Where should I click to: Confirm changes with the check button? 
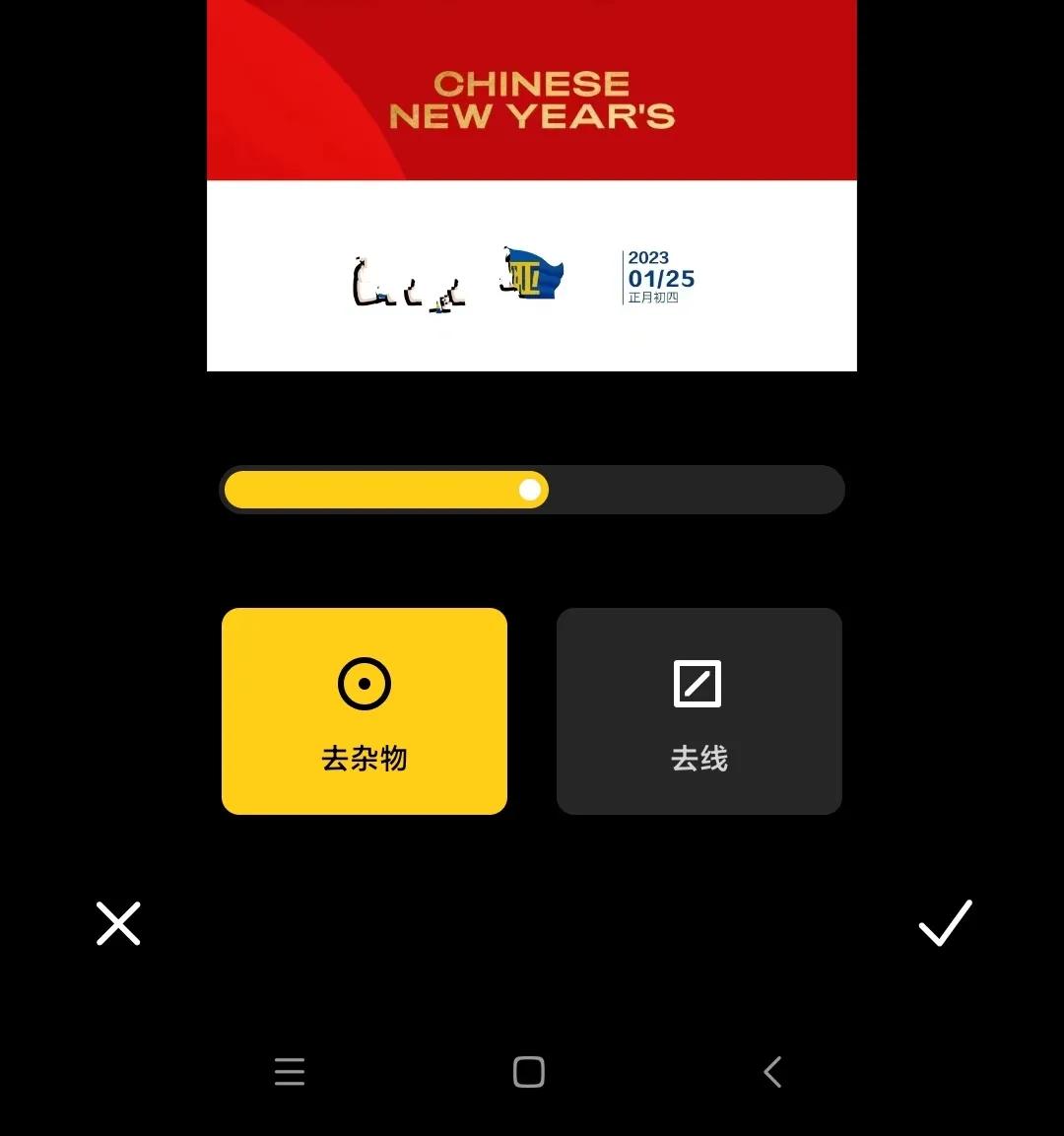(x=944, y=923)
